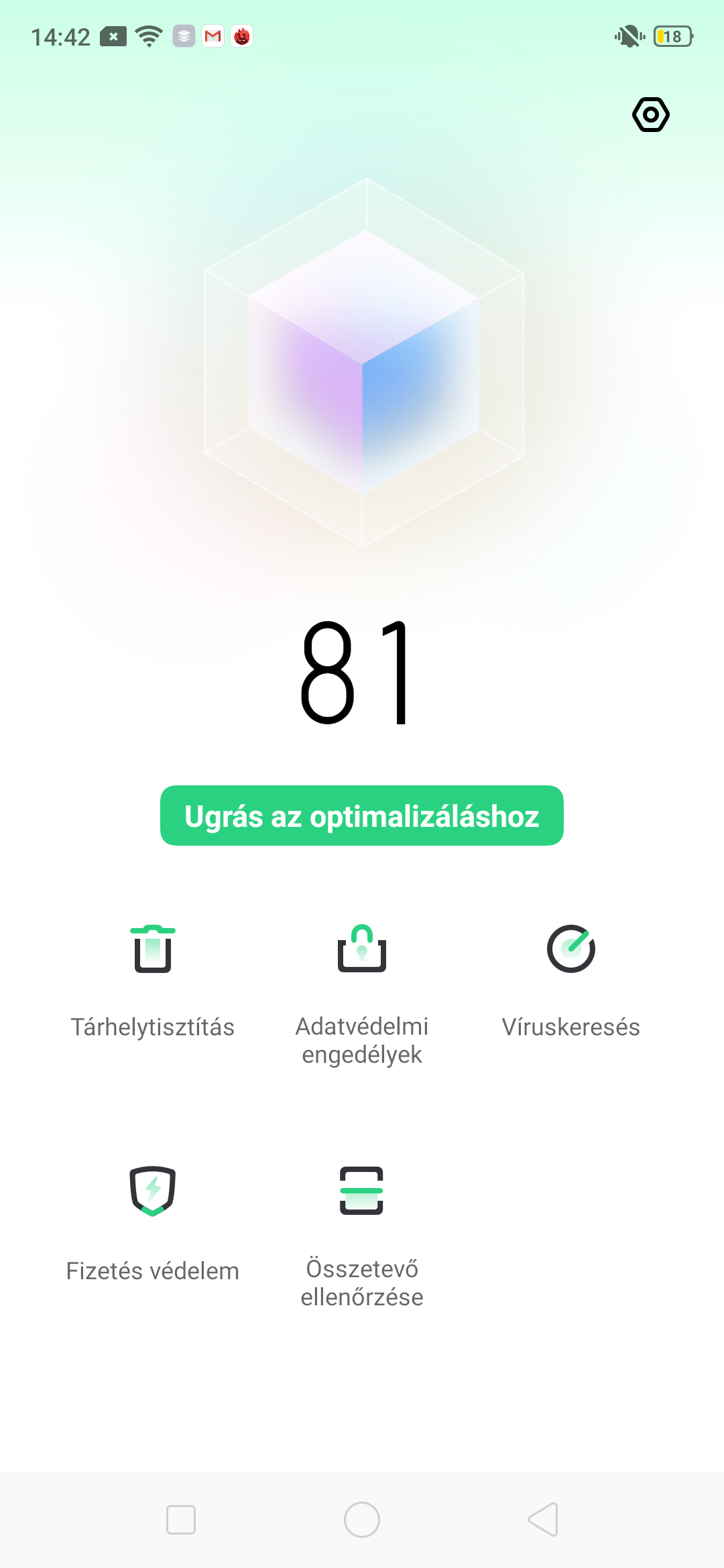Open Összetevő ellenőrzése
The height and width of the screenshot is (1568, 724).
pyautogui.click(x=362, y=1238)
